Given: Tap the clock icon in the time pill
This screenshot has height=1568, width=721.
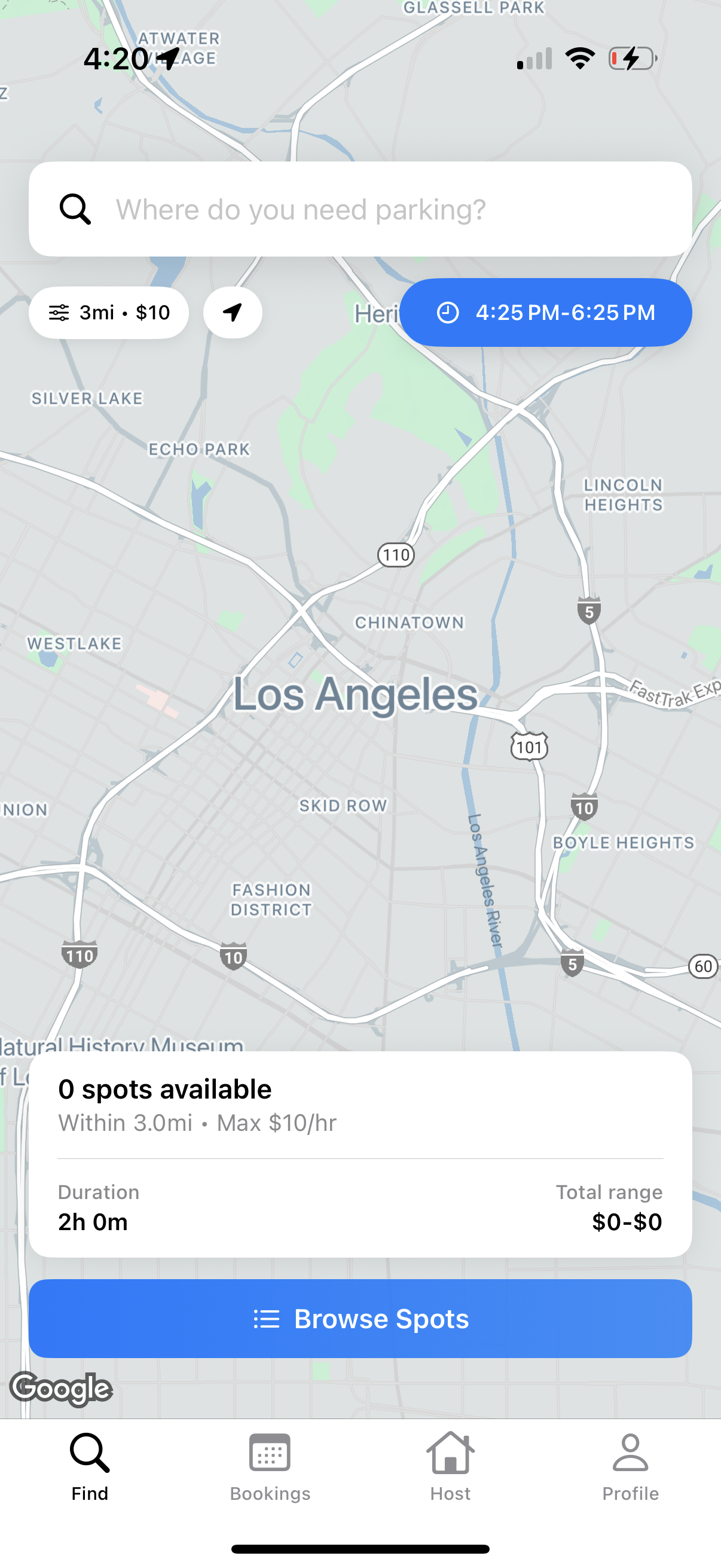Looking at the screenshot, I should 446,312.
